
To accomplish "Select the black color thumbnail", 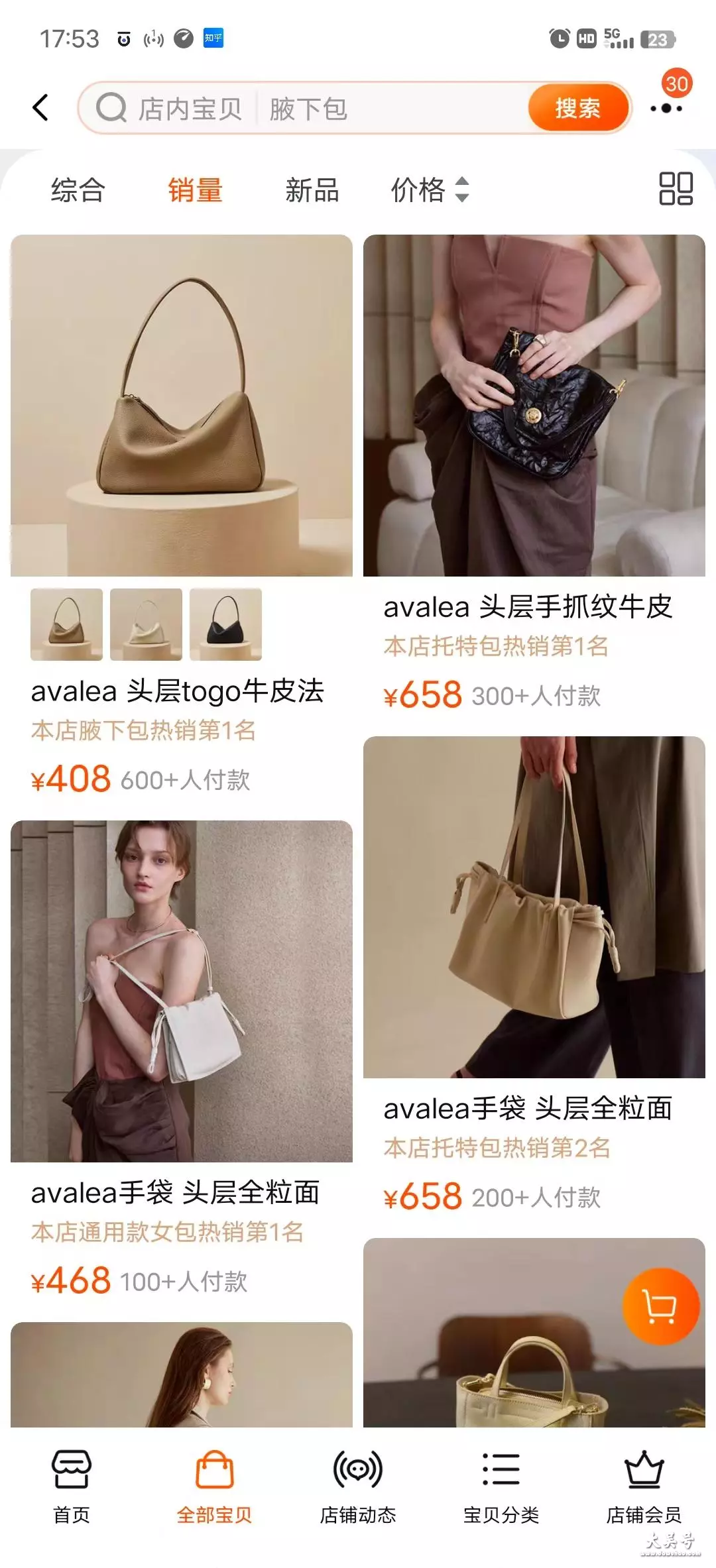I will coord(225,624).
